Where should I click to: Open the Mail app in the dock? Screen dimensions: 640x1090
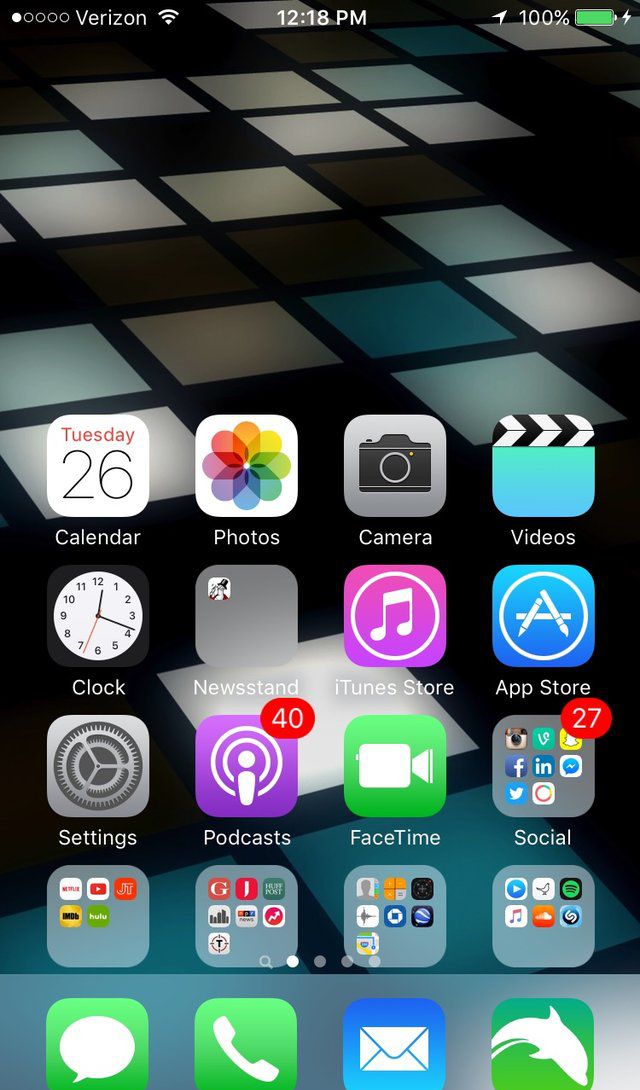point(395,1045)
